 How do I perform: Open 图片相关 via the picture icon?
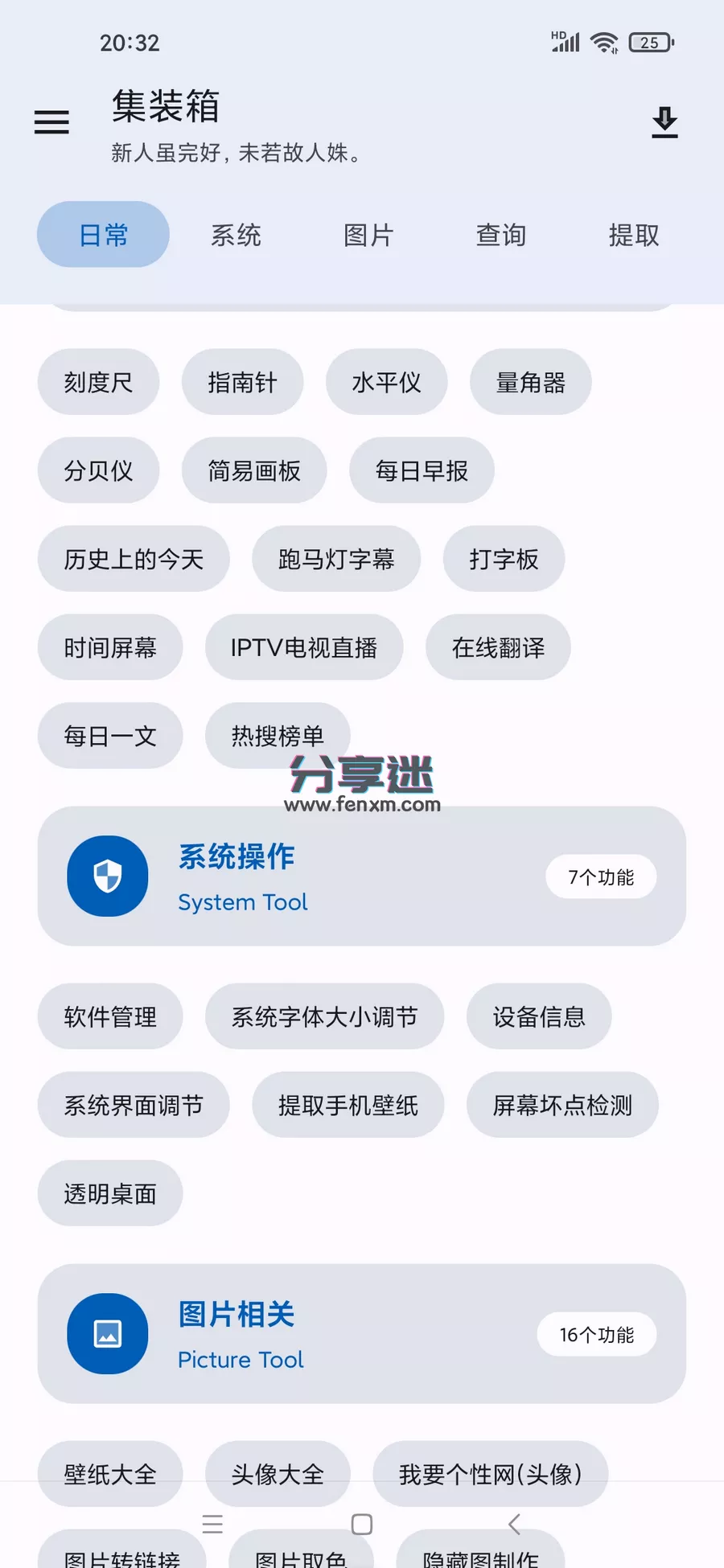pyautogui.click(x=107, y=1333)
